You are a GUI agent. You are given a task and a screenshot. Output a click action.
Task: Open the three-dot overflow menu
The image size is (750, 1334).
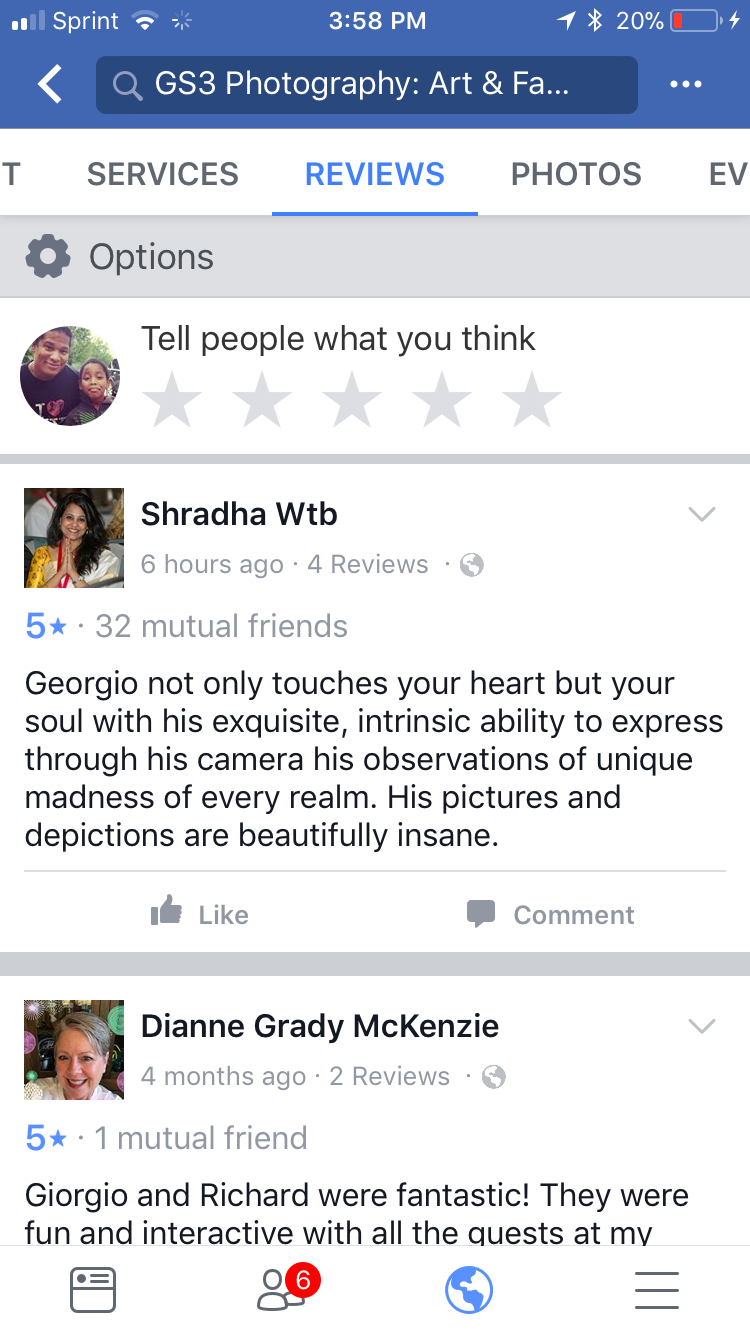point(686,85)
